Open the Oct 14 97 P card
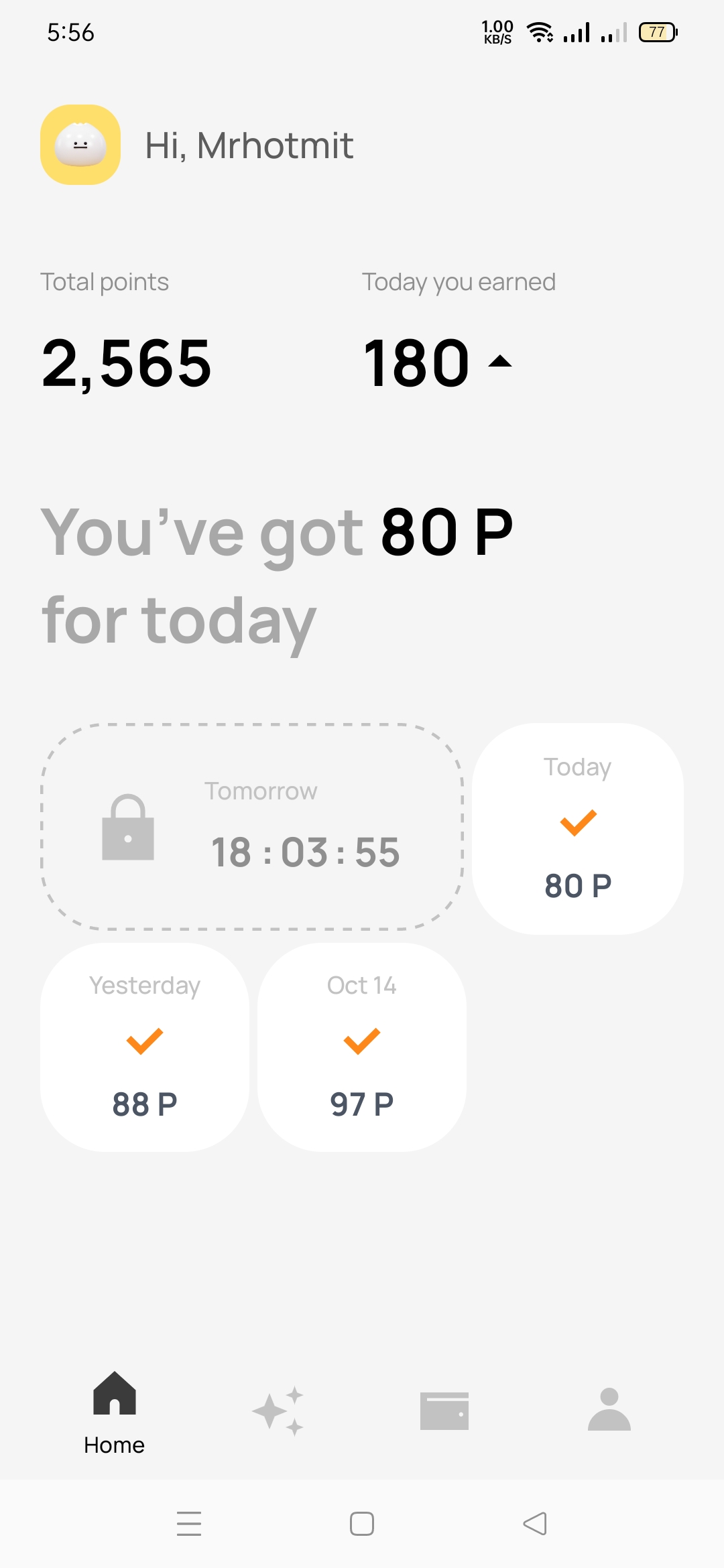 pyautogui.click(x=362, y=1047)
